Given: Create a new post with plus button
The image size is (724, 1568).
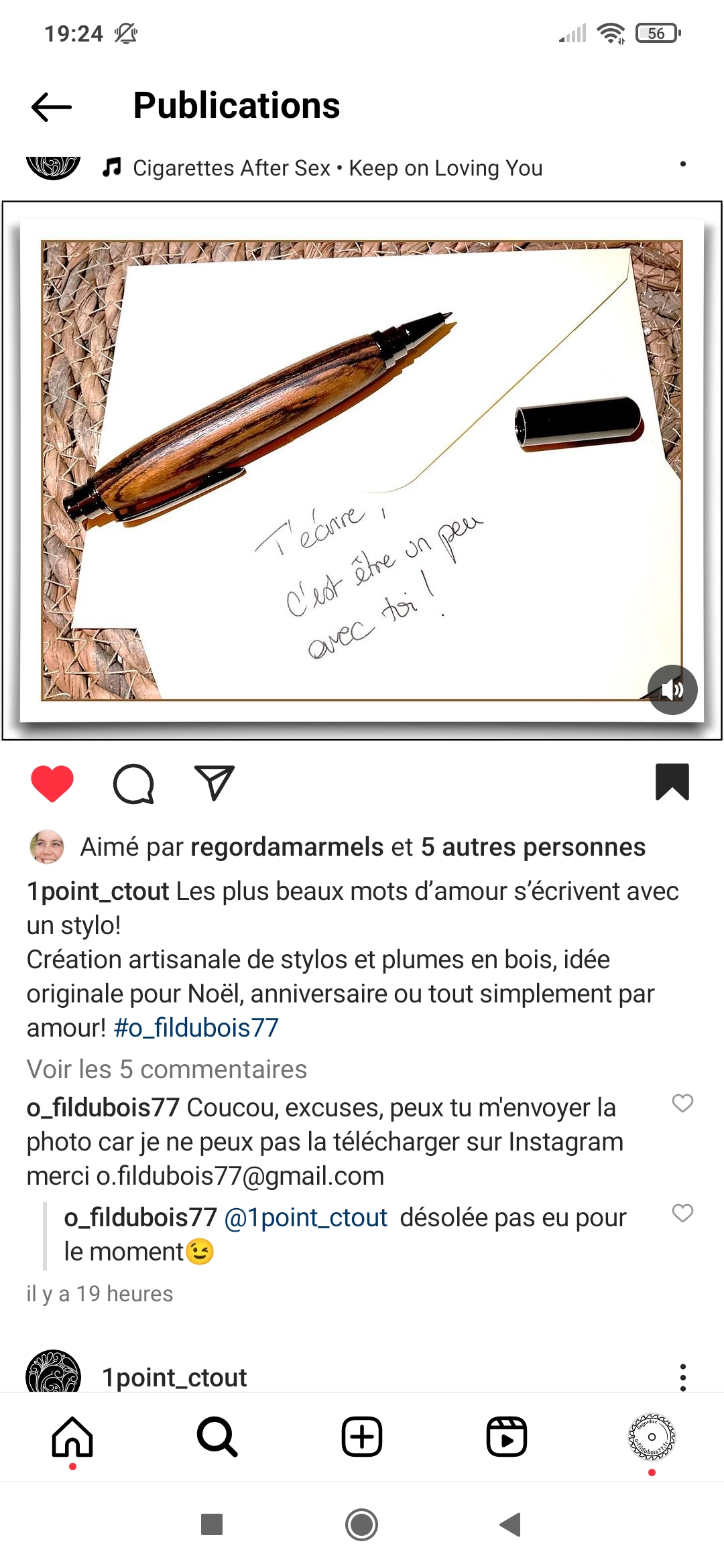Looking at the screenshot, I should (362, 1437).
